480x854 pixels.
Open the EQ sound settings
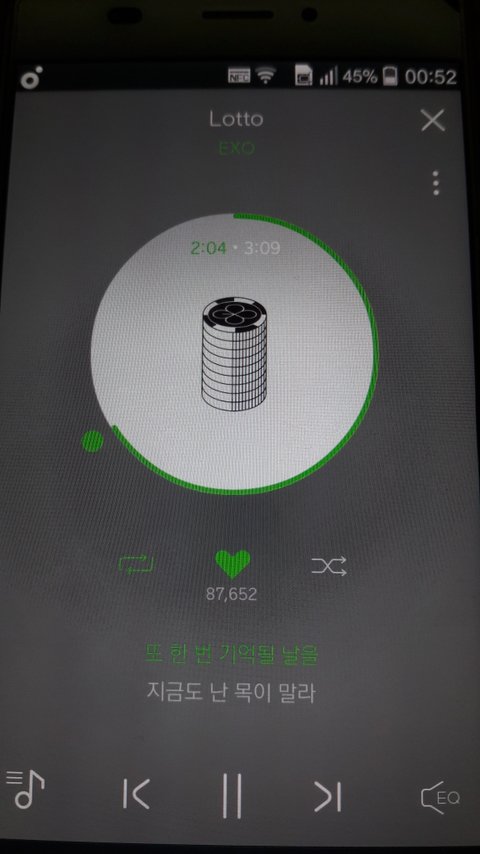pos(440,798)
